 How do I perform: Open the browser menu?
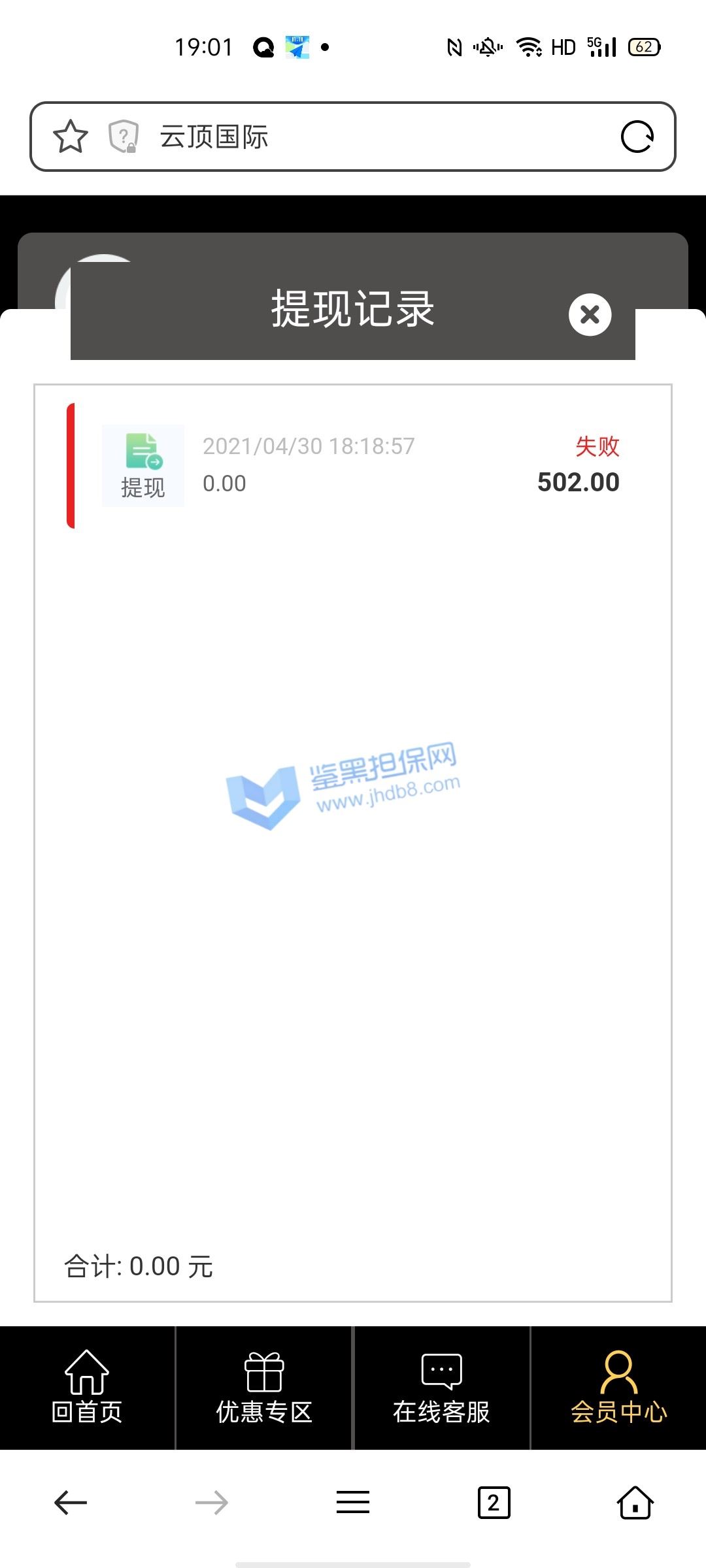point(353,1502)
